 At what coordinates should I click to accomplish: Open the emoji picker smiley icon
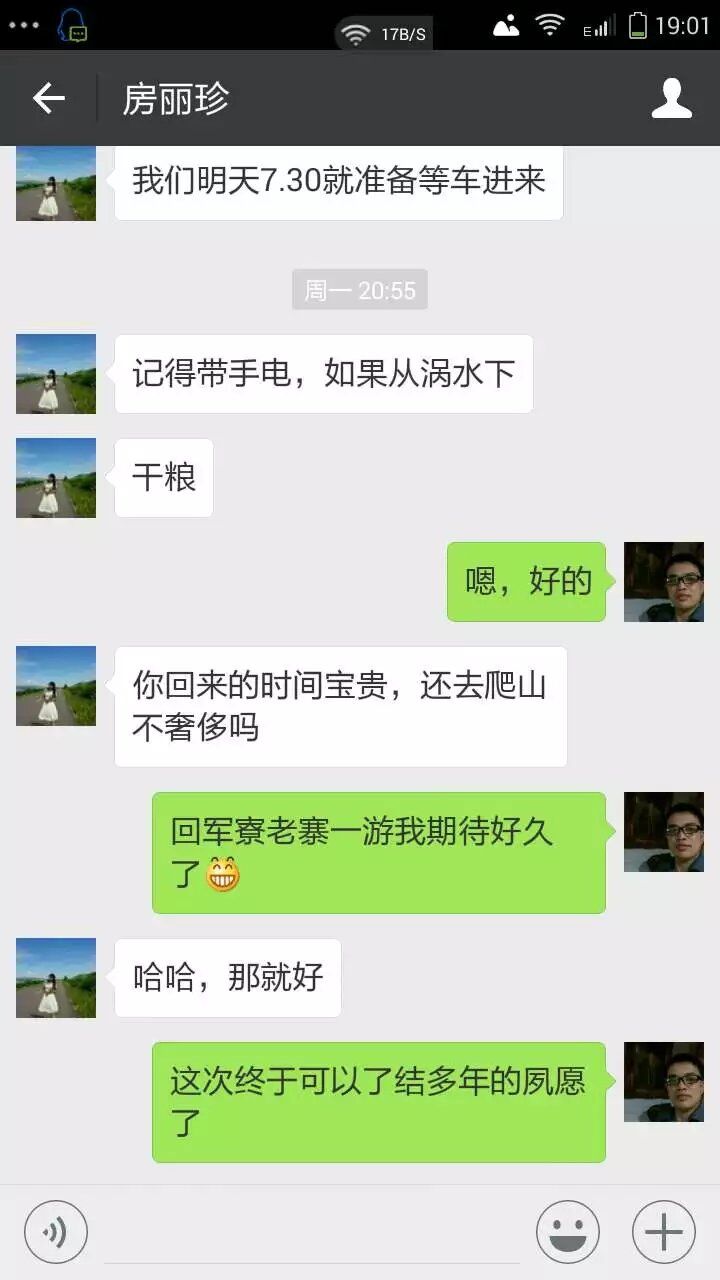568,1231
